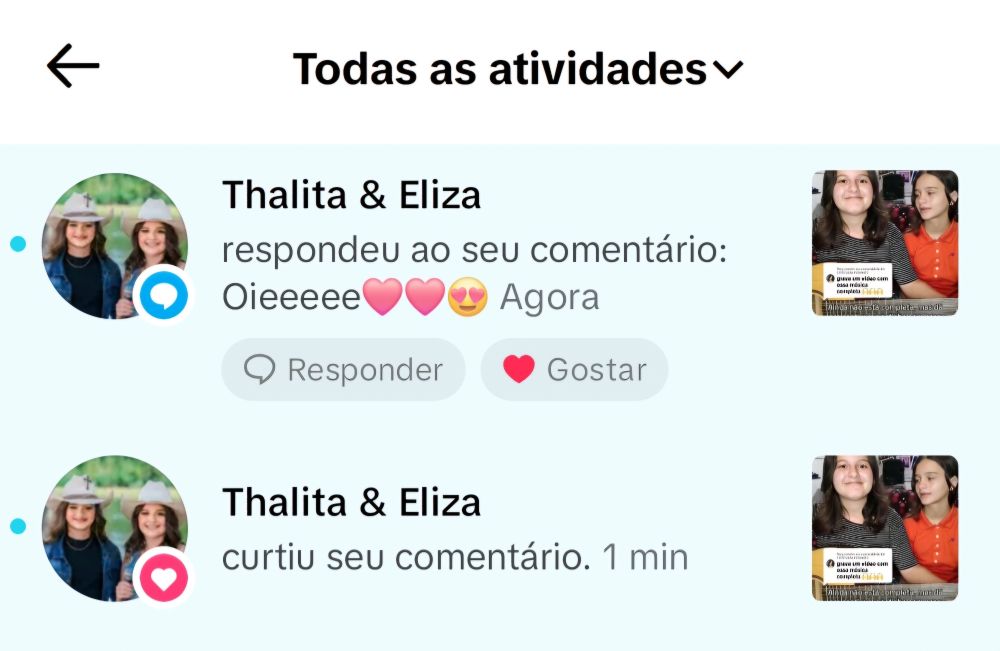Open the profile picture on the reply notification
This screenshot has width=1000, height=651.
114,246
